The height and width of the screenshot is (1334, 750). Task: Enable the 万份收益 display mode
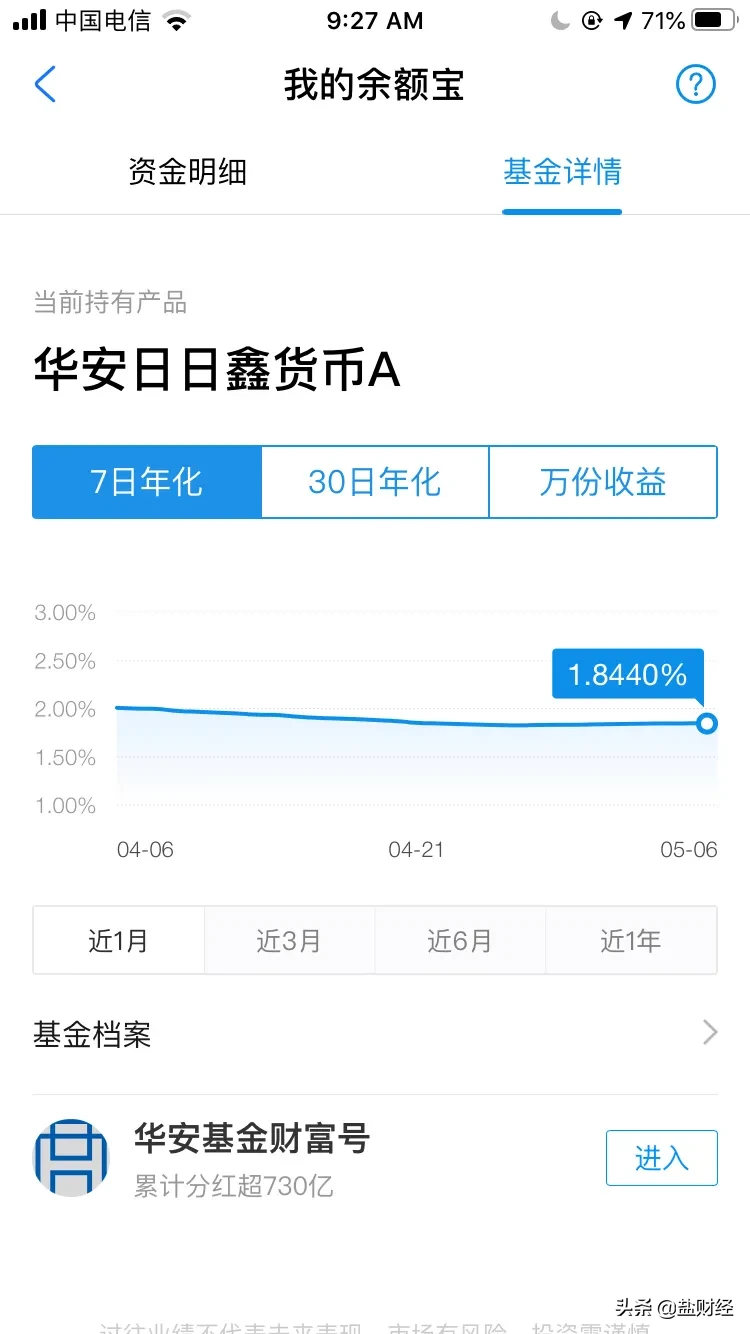[604, 481]
